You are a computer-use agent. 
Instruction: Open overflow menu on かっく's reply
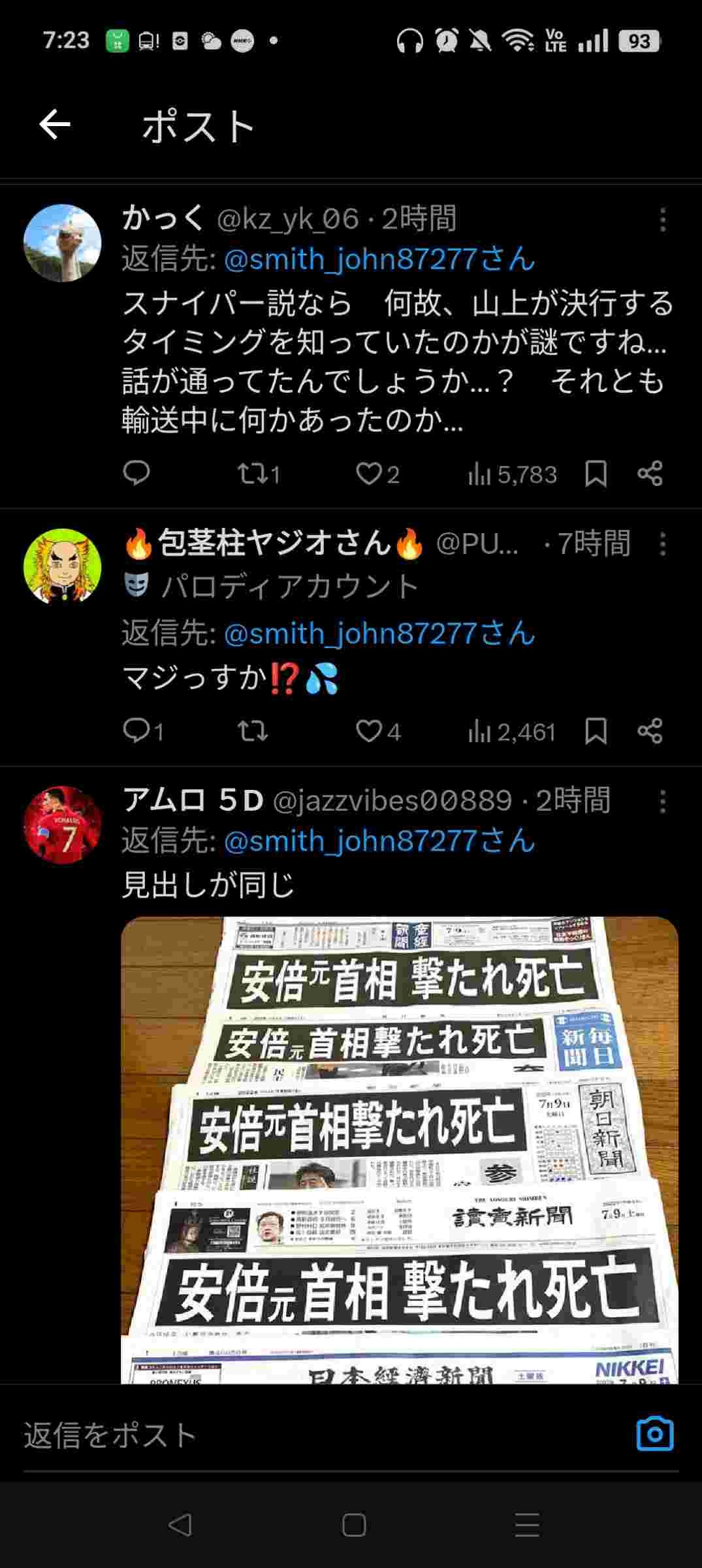[662, 220]
